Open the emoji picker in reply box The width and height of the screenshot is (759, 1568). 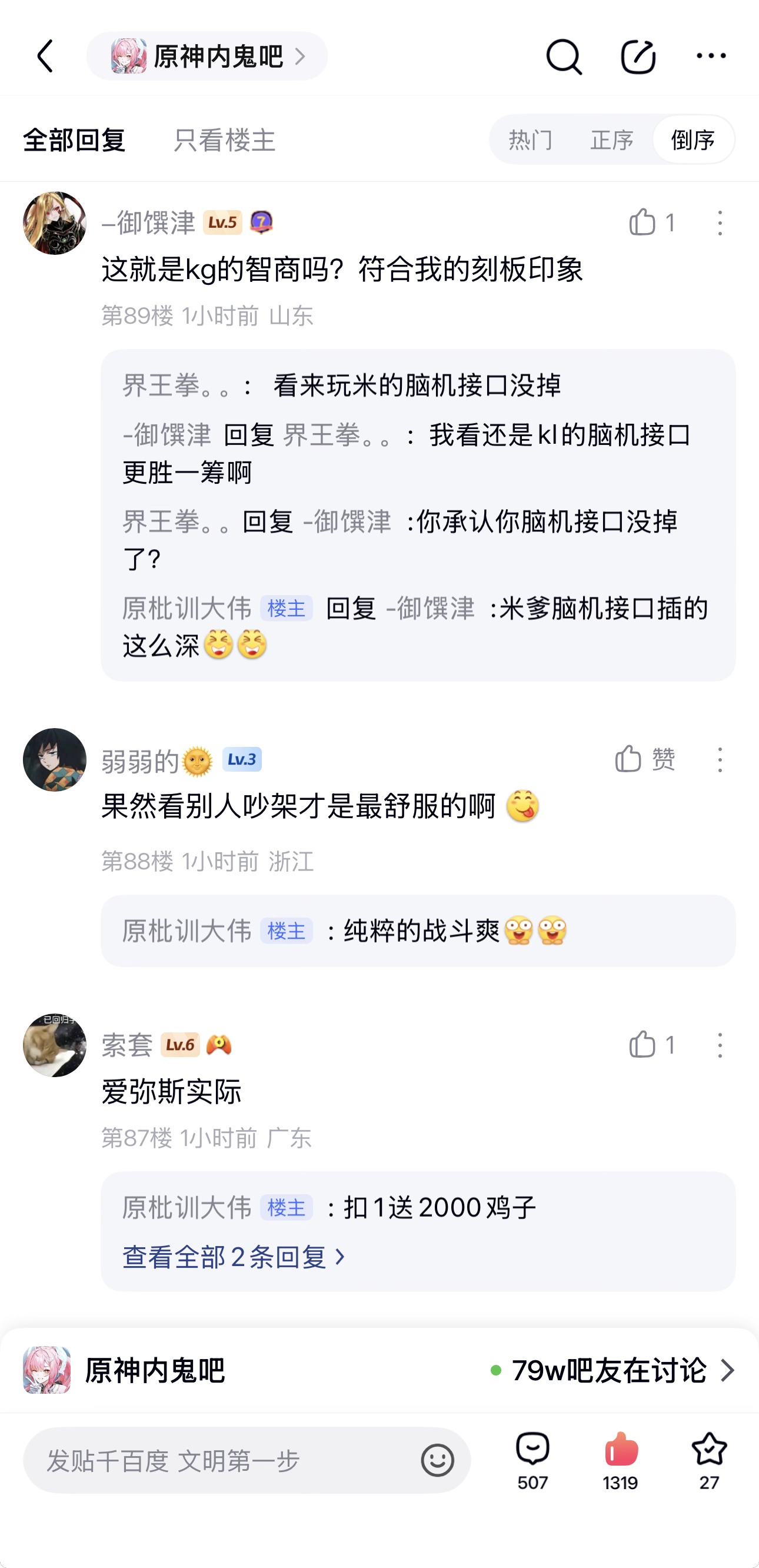tap(437, 1460)
